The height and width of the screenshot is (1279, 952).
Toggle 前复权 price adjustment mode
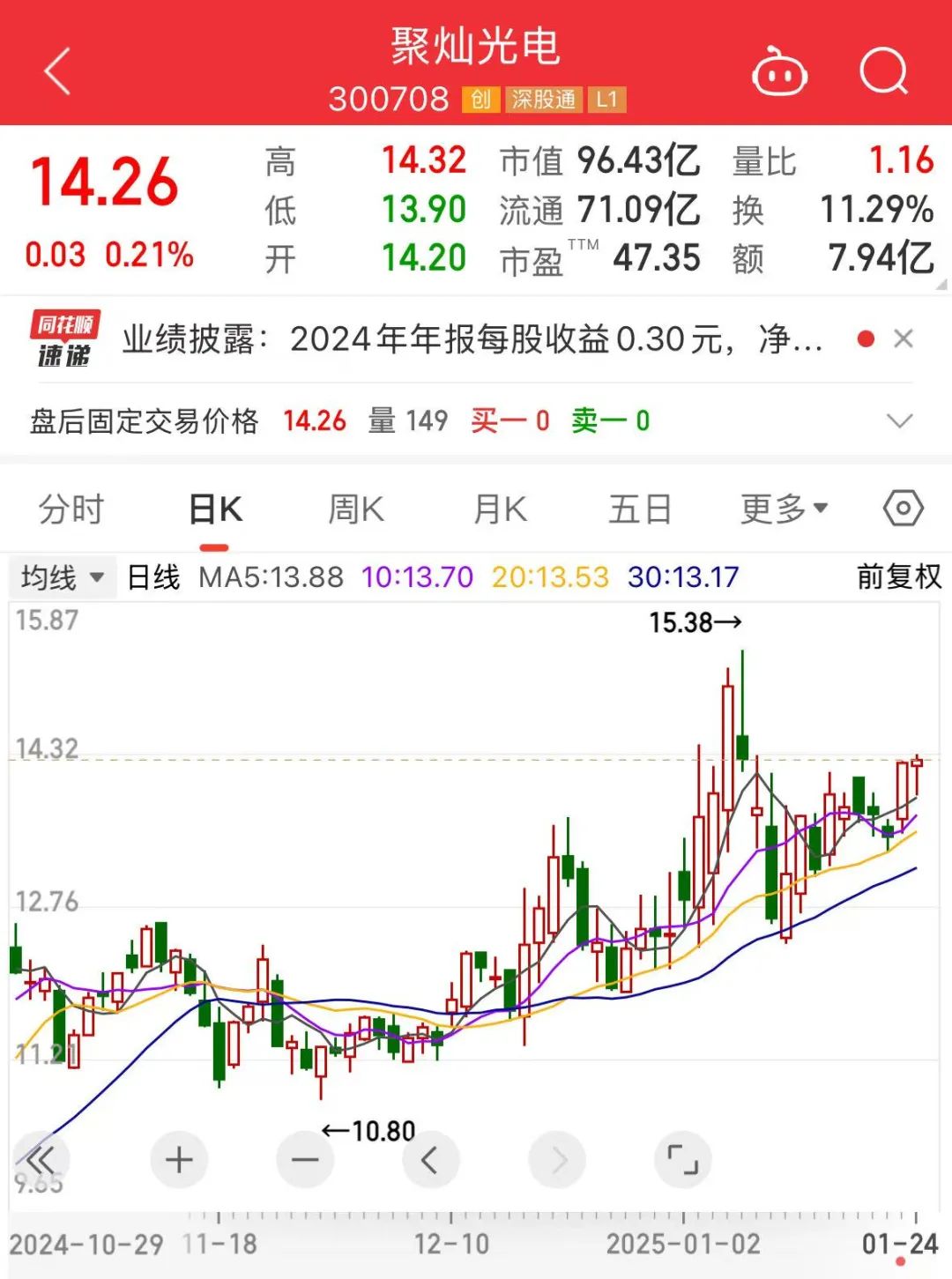898,579
